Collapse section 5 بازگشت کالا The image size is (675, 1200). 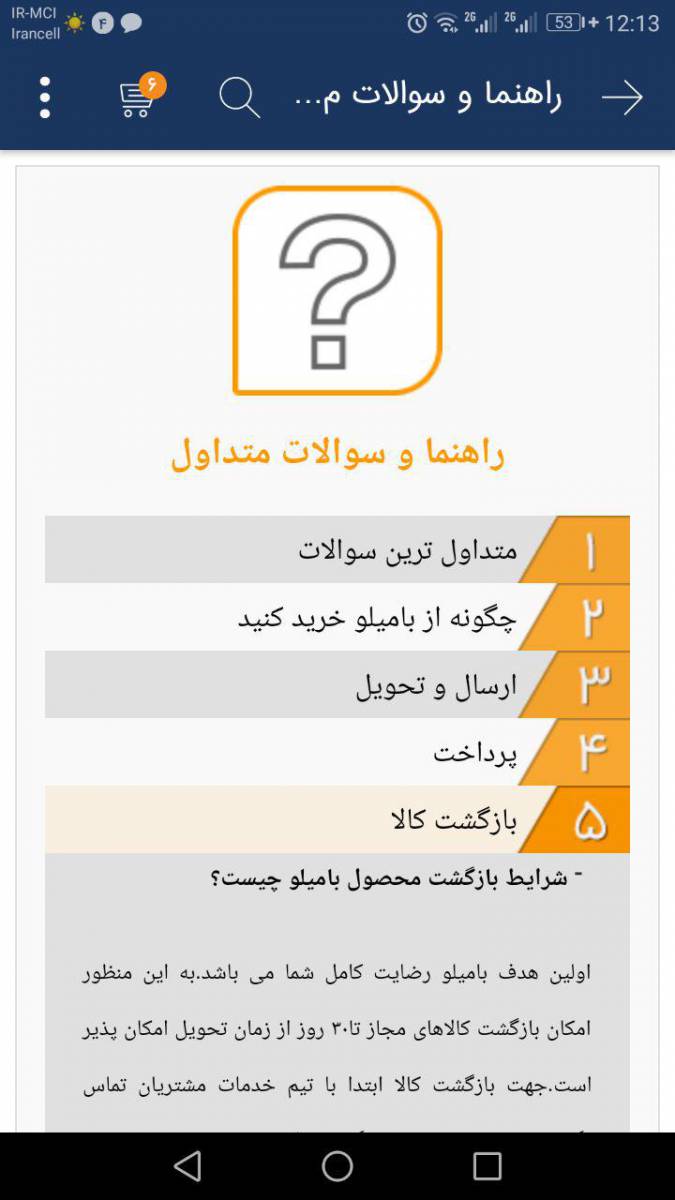click(337, 820)
